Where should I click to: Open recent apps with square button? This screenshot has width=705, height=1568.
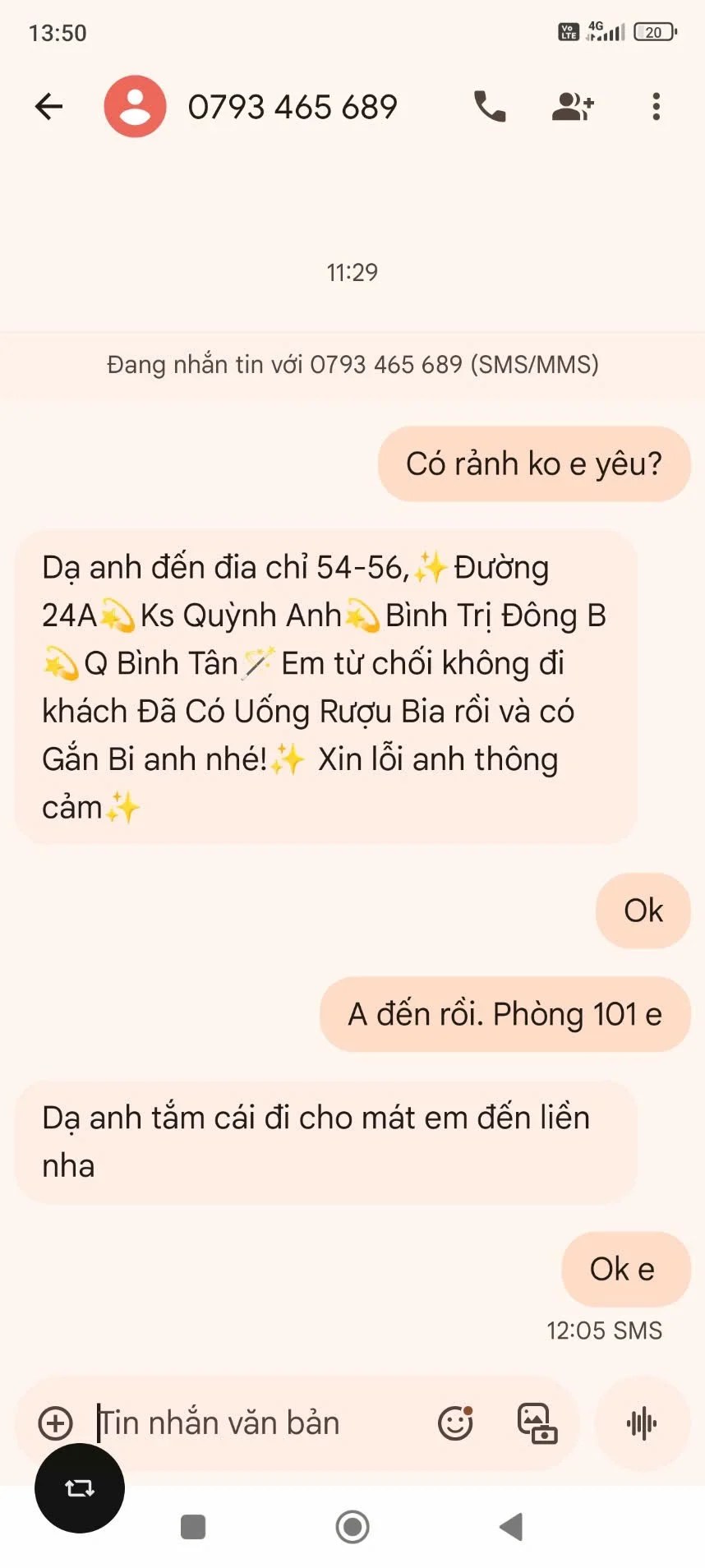point(193,1527)
